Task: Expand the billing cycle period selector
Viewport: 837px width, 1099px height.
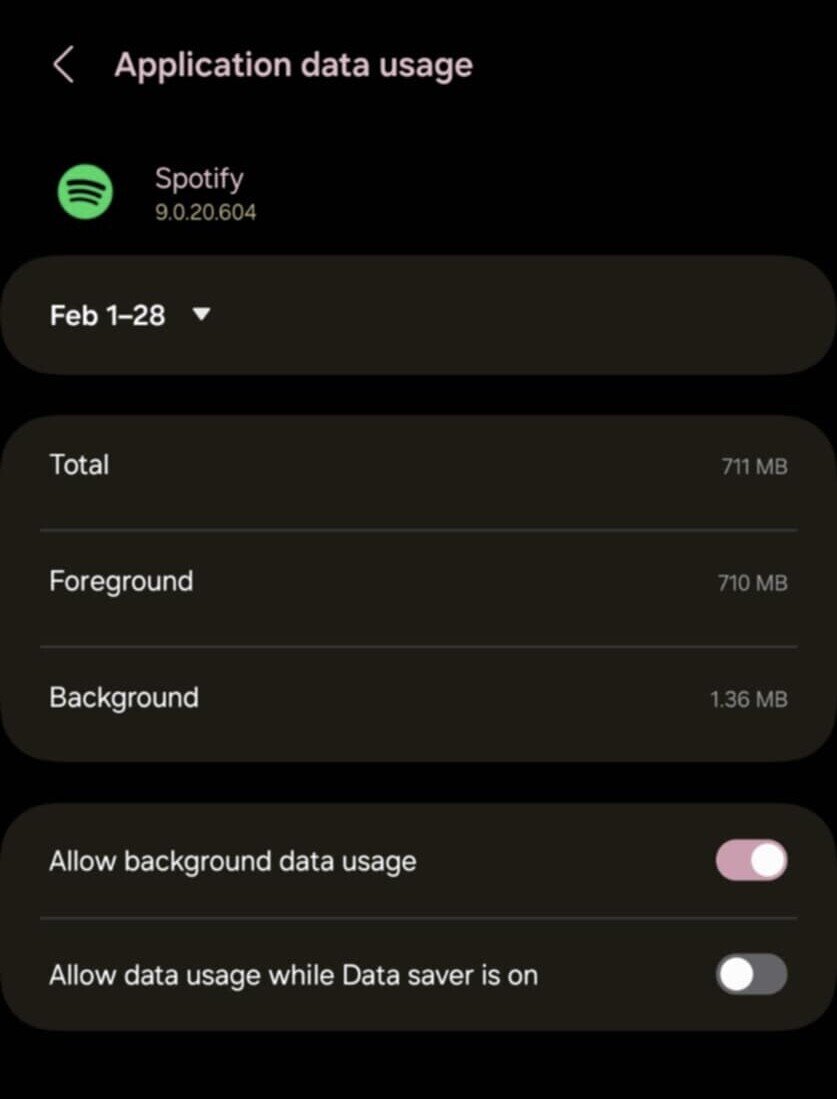Action: (130, 314)
